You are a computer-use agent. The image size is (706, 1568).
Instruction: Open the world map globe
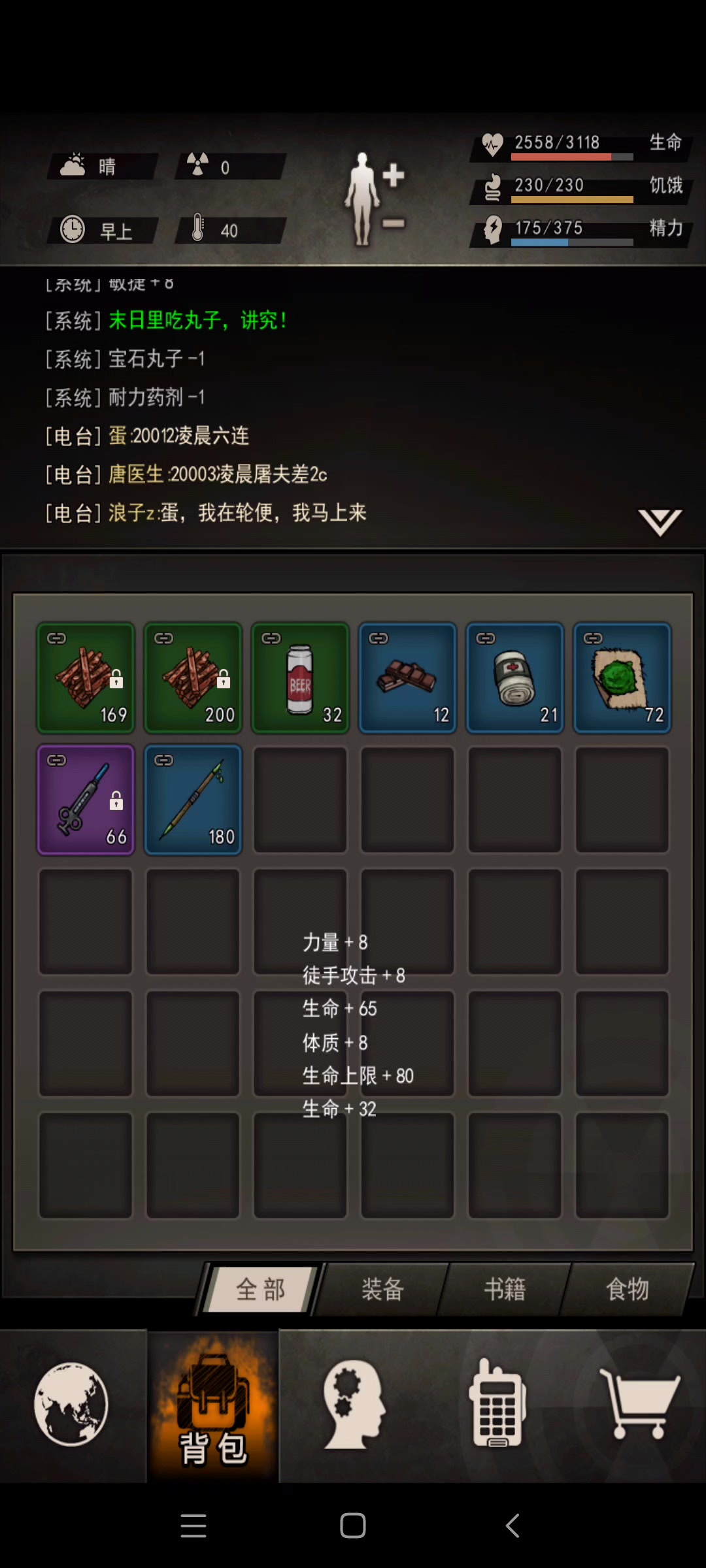click(71, 1404)
